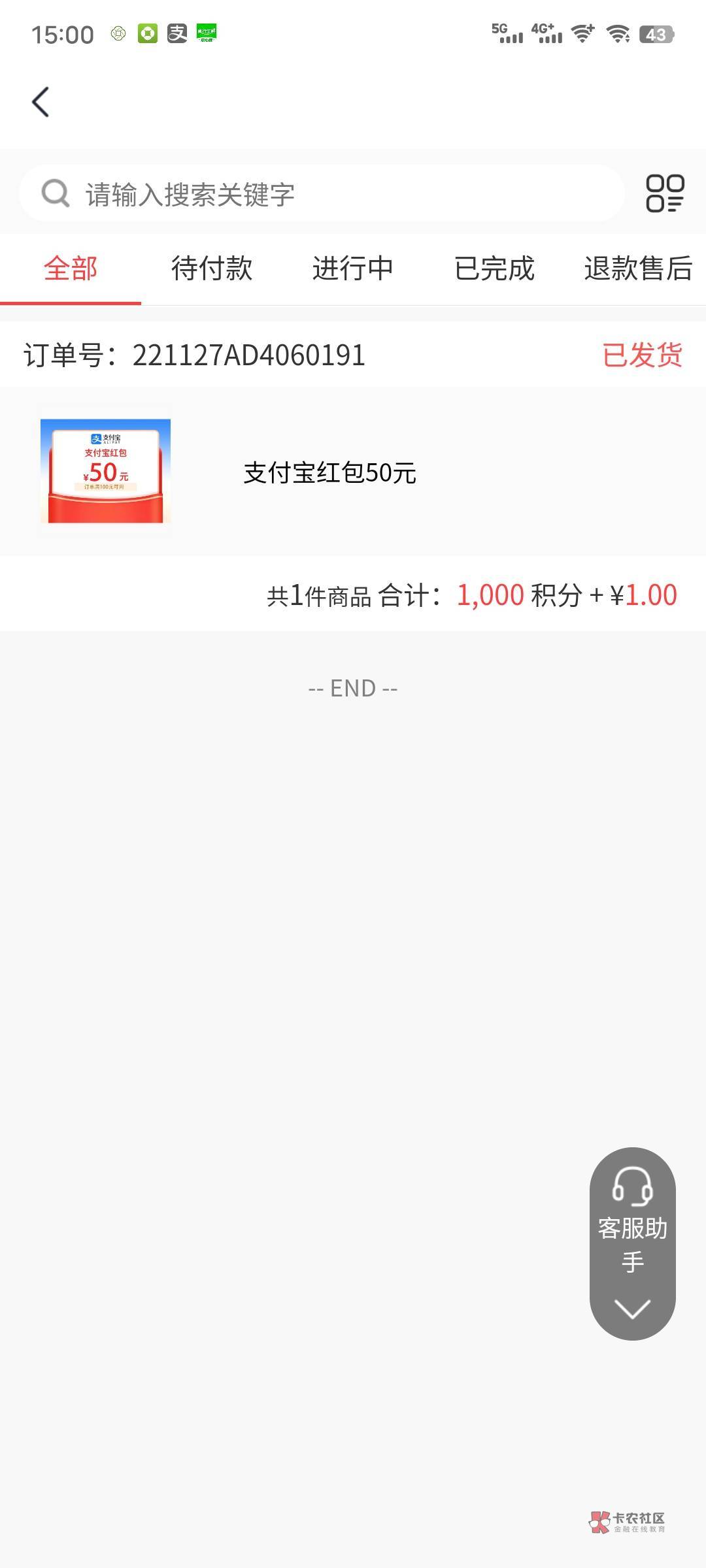The image size is (706, 1568).
Task: Open the 支付宝红包50元 order
Action: [329, 472]
